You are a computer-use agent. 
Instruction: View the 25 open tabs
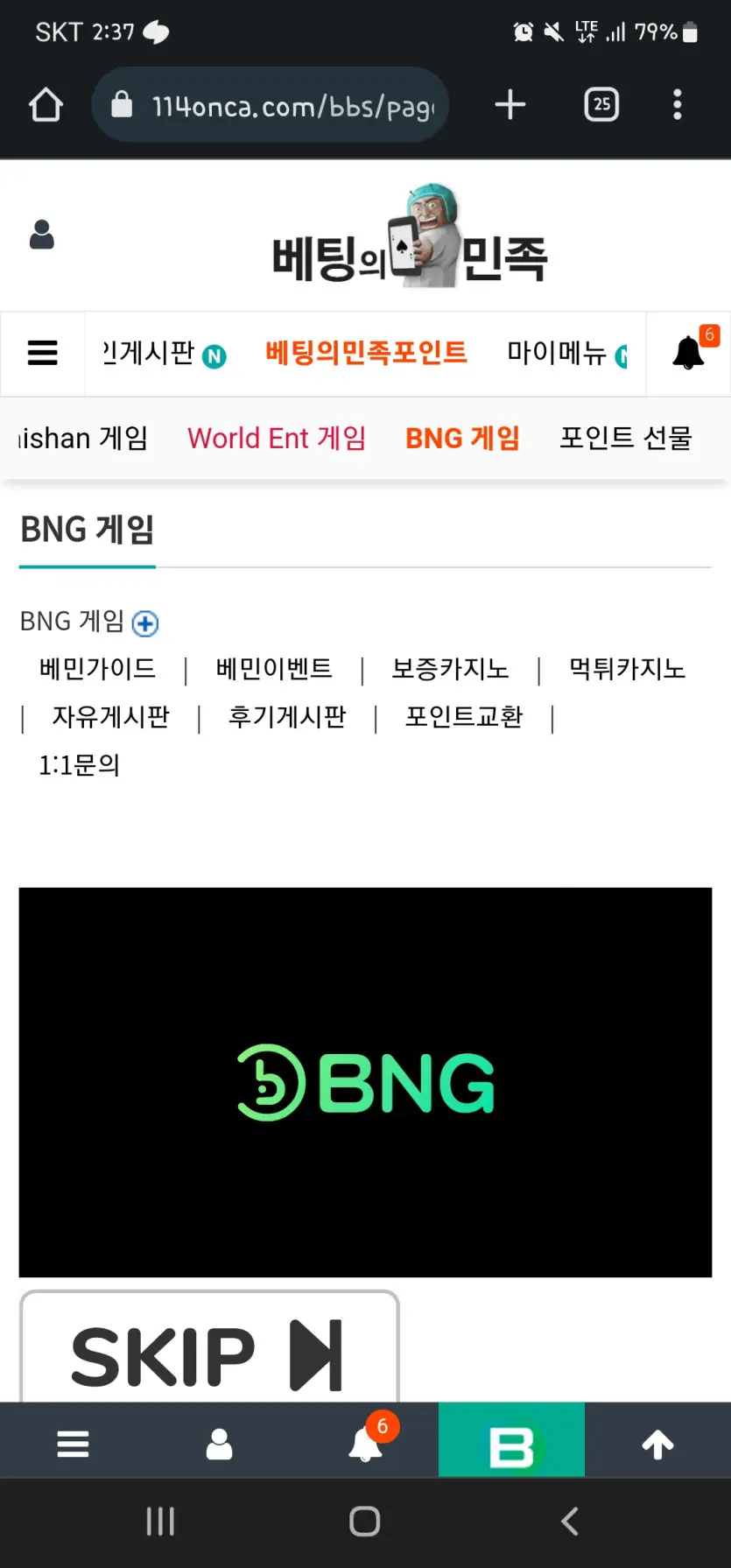tap(601, 105)
